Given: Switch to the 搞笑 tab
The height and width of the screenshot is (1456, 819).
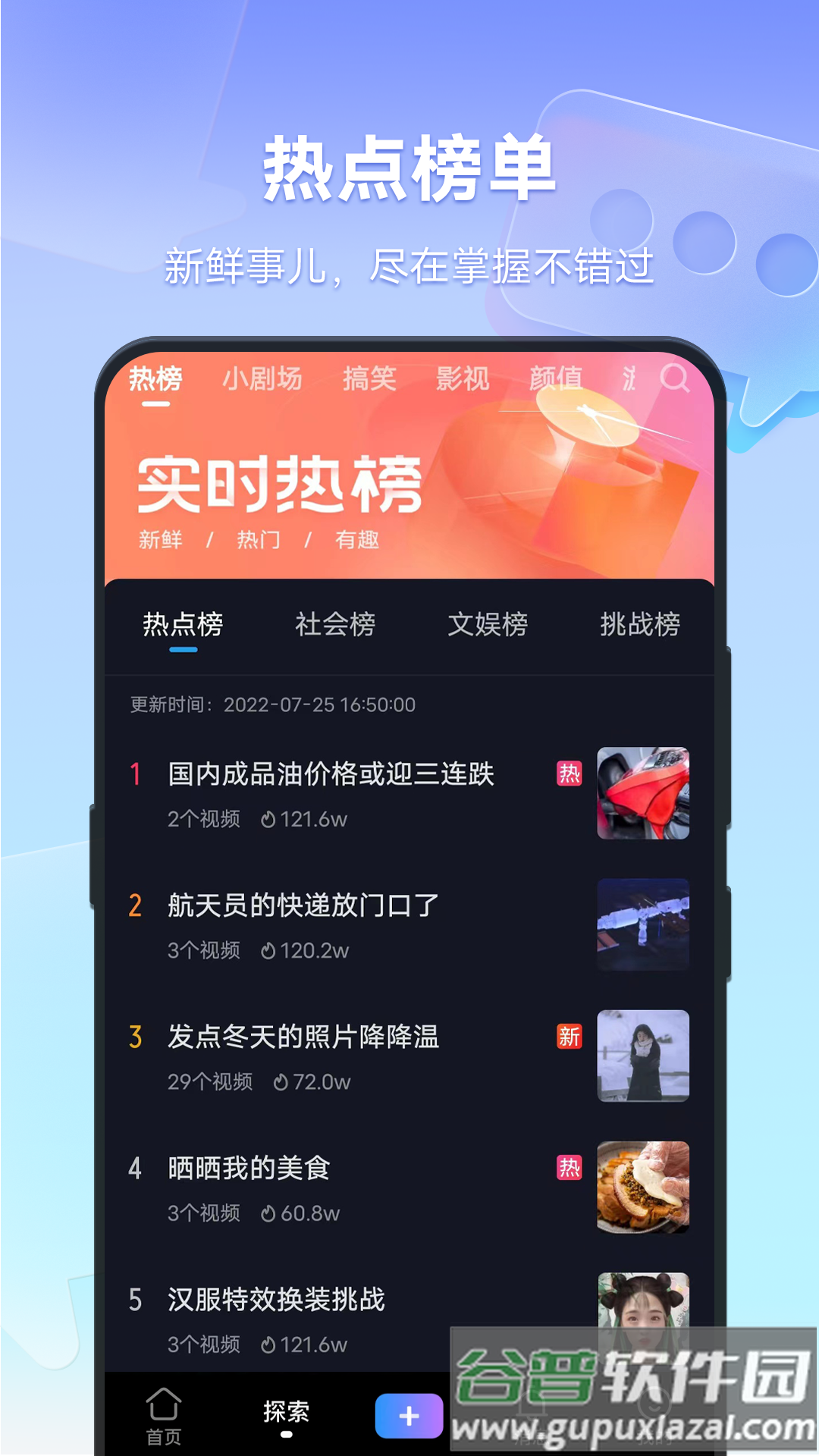Looking at the screenshot, I should click(x=372, y=380).
